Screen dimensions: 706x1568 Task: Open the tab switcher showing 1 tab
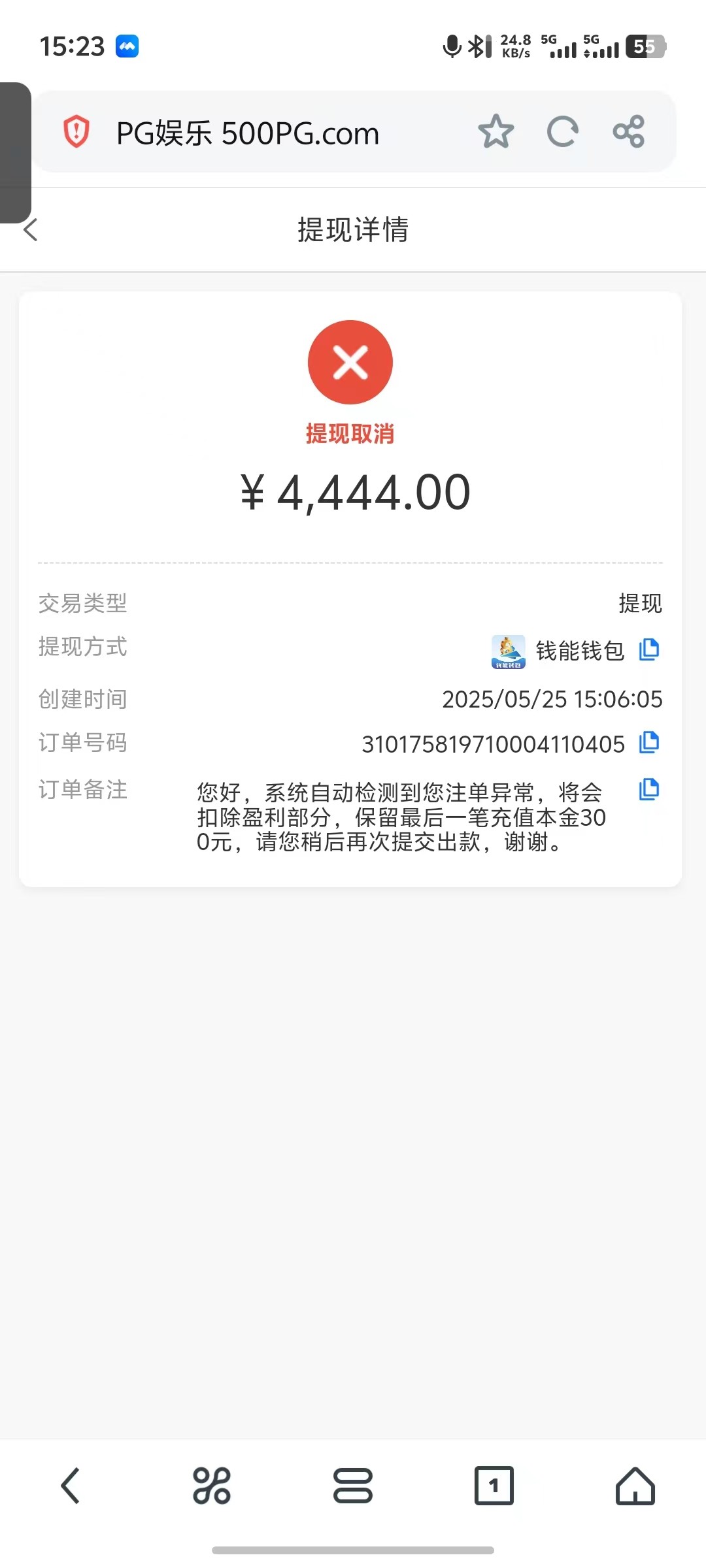pyautogui.click(x=494, y=1486)
